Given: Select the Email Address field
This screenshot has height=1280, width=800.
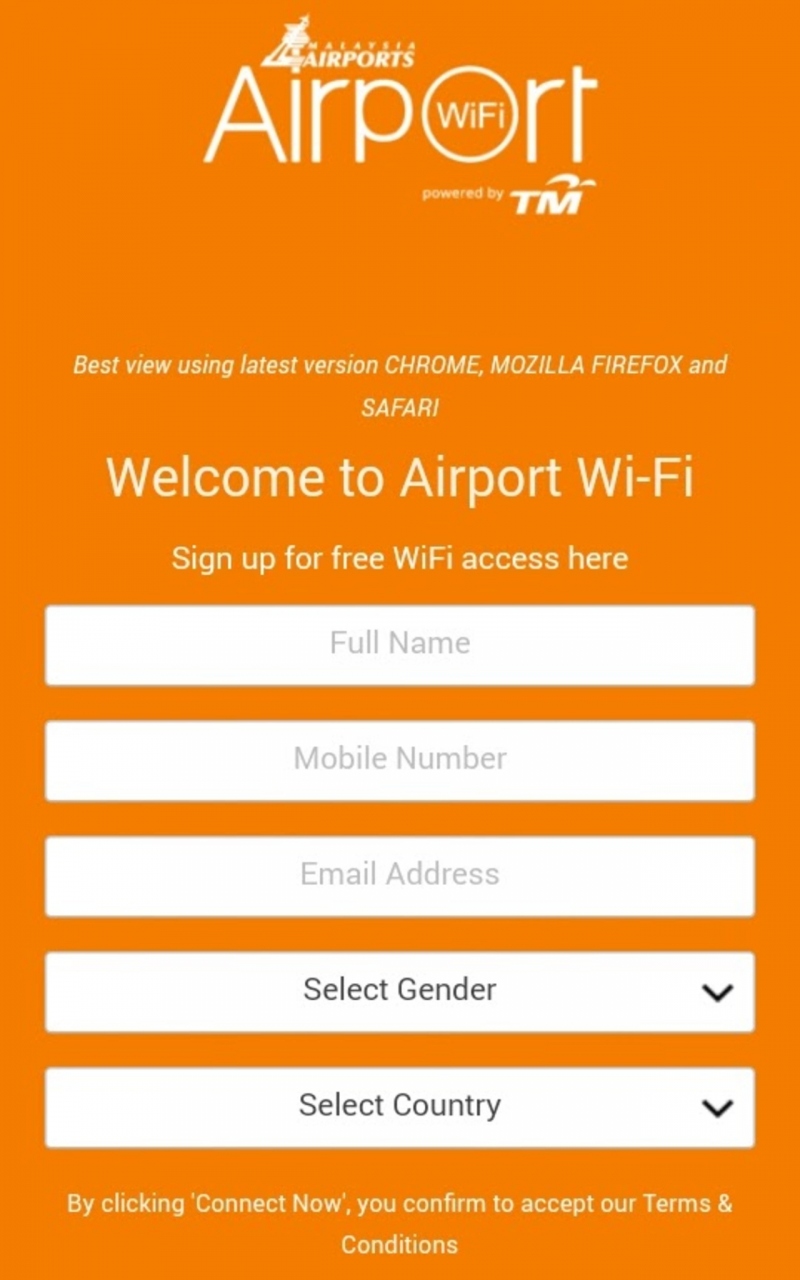Looking at the screenshot, I should [400, 875].
